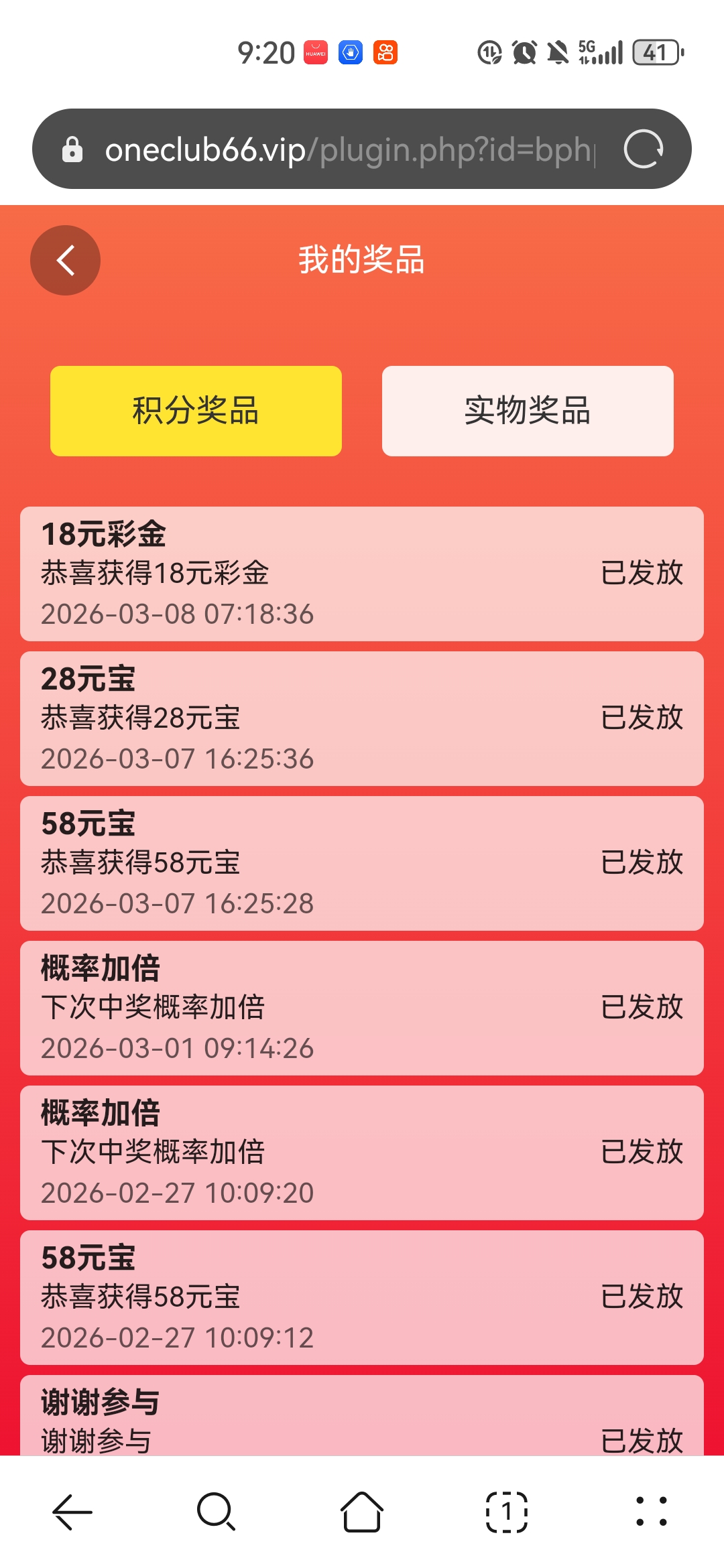Open the 28元宝 prize entry
This screenshot has height=1568, width=724.
362,716
